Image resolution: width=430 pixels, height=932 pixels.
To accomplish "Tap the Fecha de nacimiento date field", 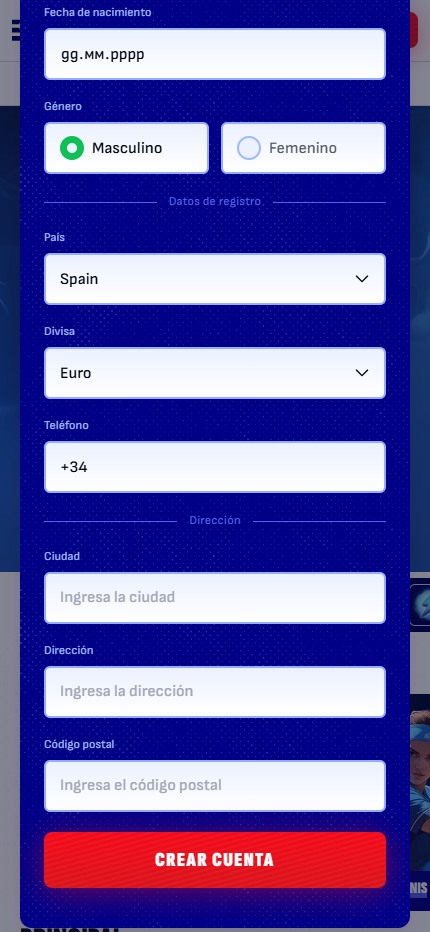I will pyautogui.click(x=215, y=54).
